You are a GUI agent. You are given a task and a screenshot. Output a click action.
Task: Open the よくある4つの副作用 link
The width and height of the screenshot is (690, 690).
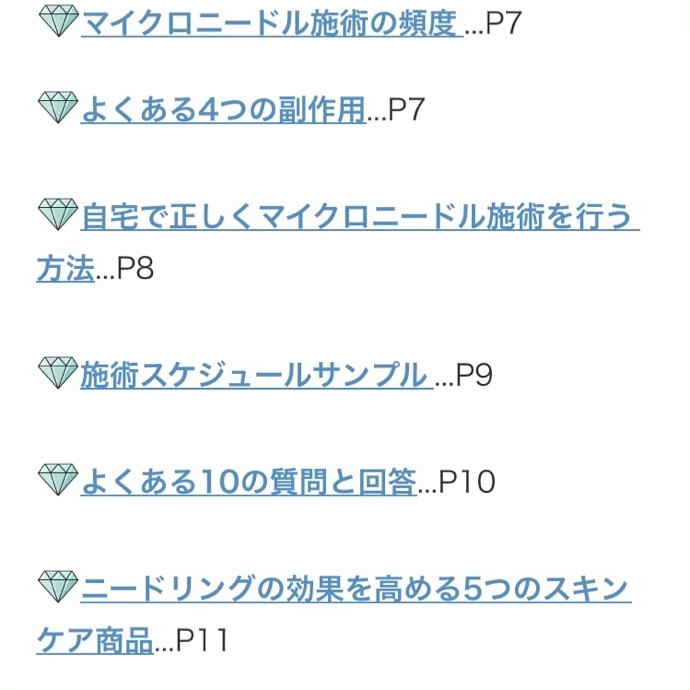[222, 109]
